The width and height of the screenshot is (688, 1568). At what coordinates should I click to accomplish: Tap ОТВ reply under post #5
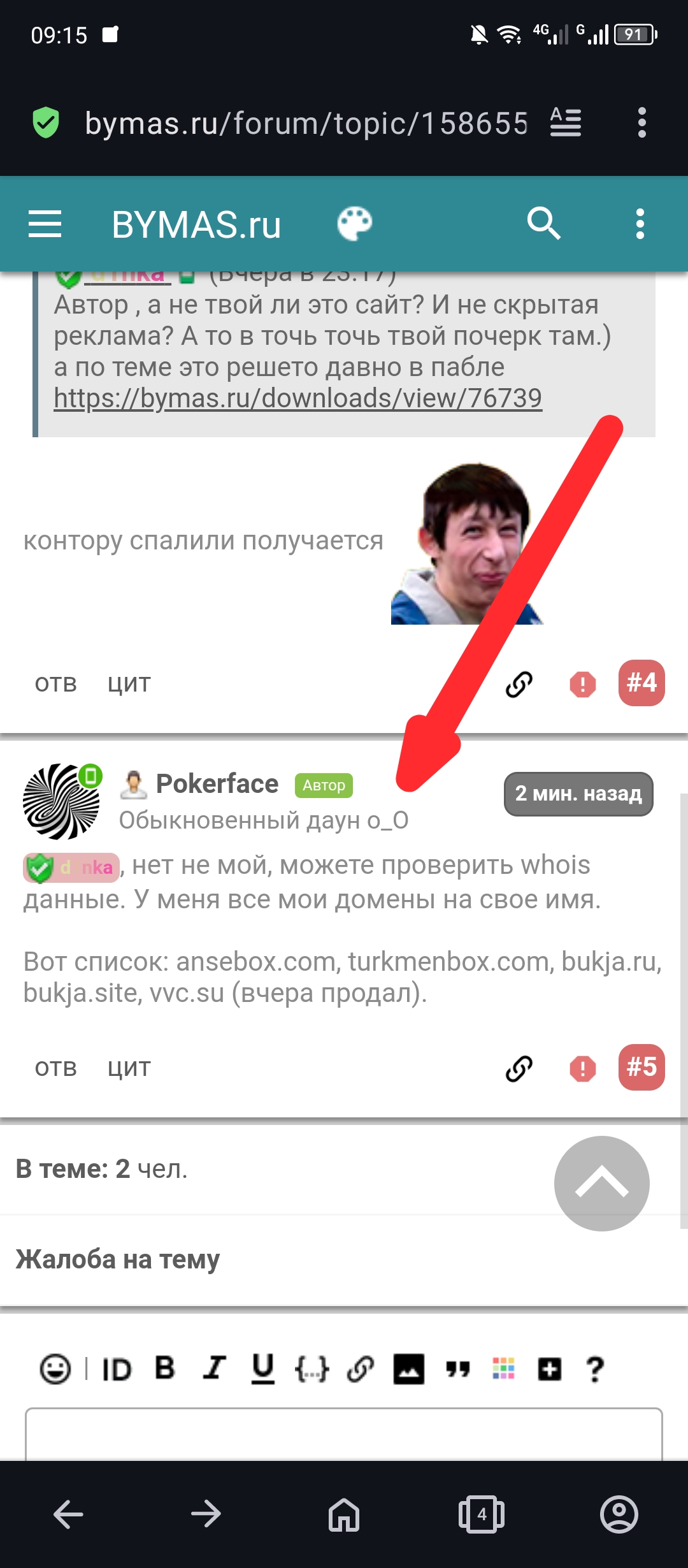[56, 1068]
